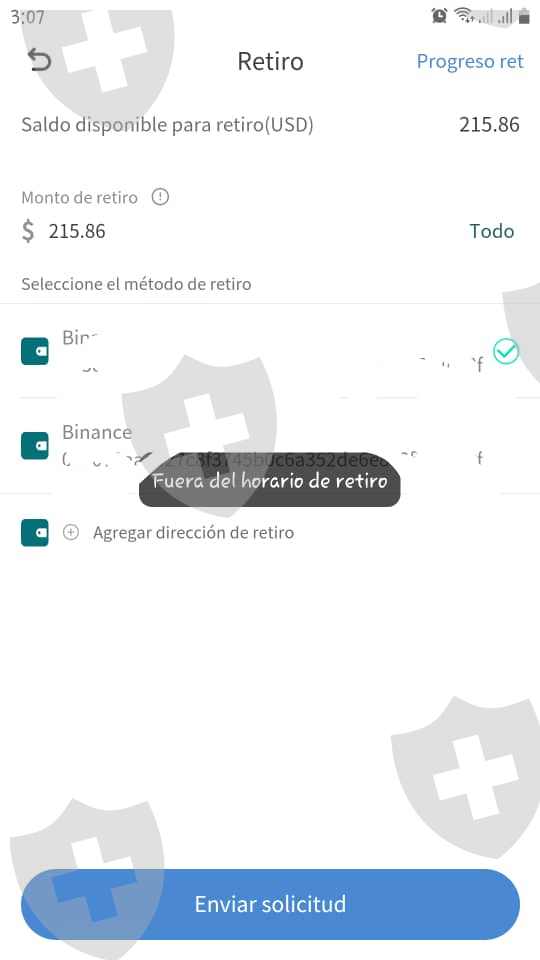Select the checked first Binance address

pyautogui.click(x=270, y=351)
